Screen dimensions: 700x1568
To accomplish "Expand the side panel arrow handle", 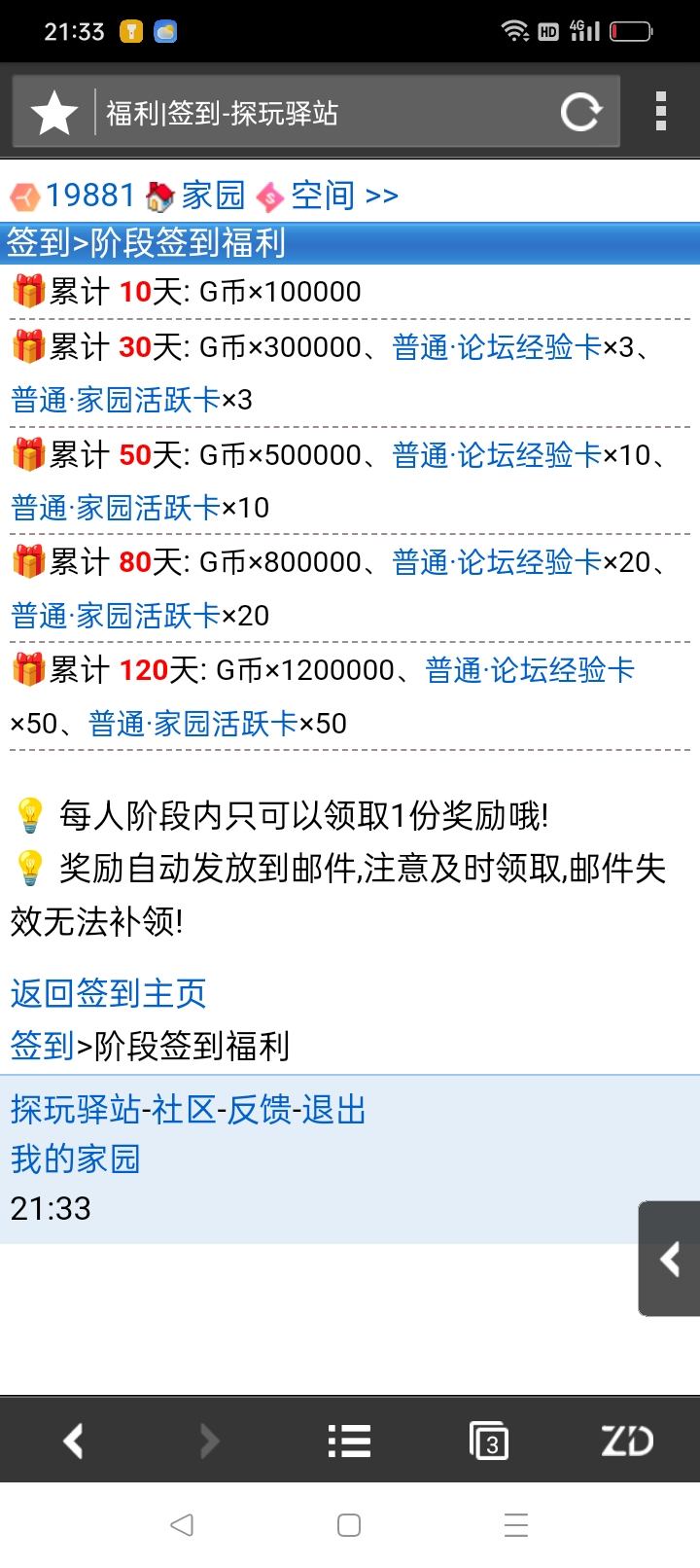I will [x=670, y=1260].
